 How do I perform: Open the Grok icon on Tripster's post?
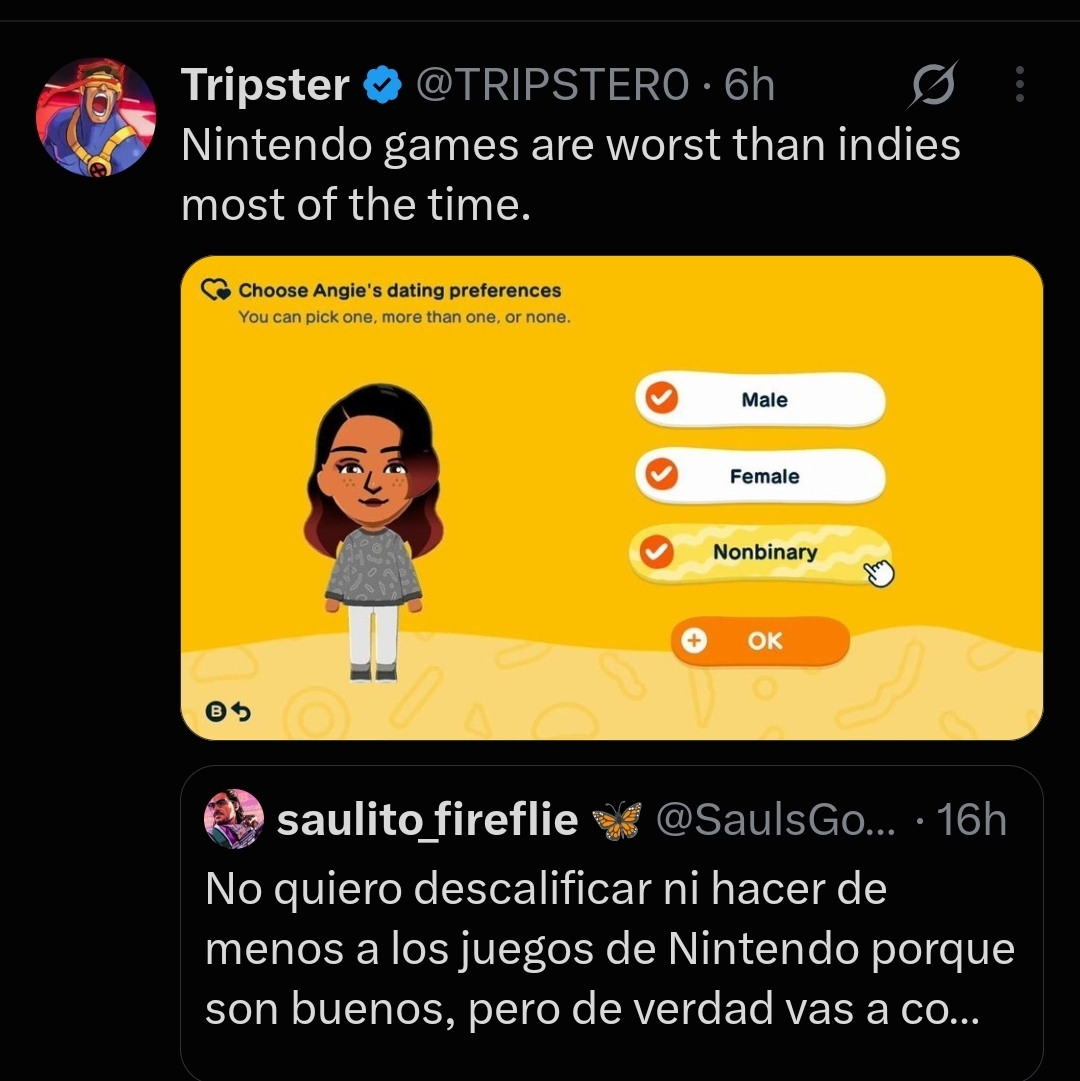pos(933,85)
